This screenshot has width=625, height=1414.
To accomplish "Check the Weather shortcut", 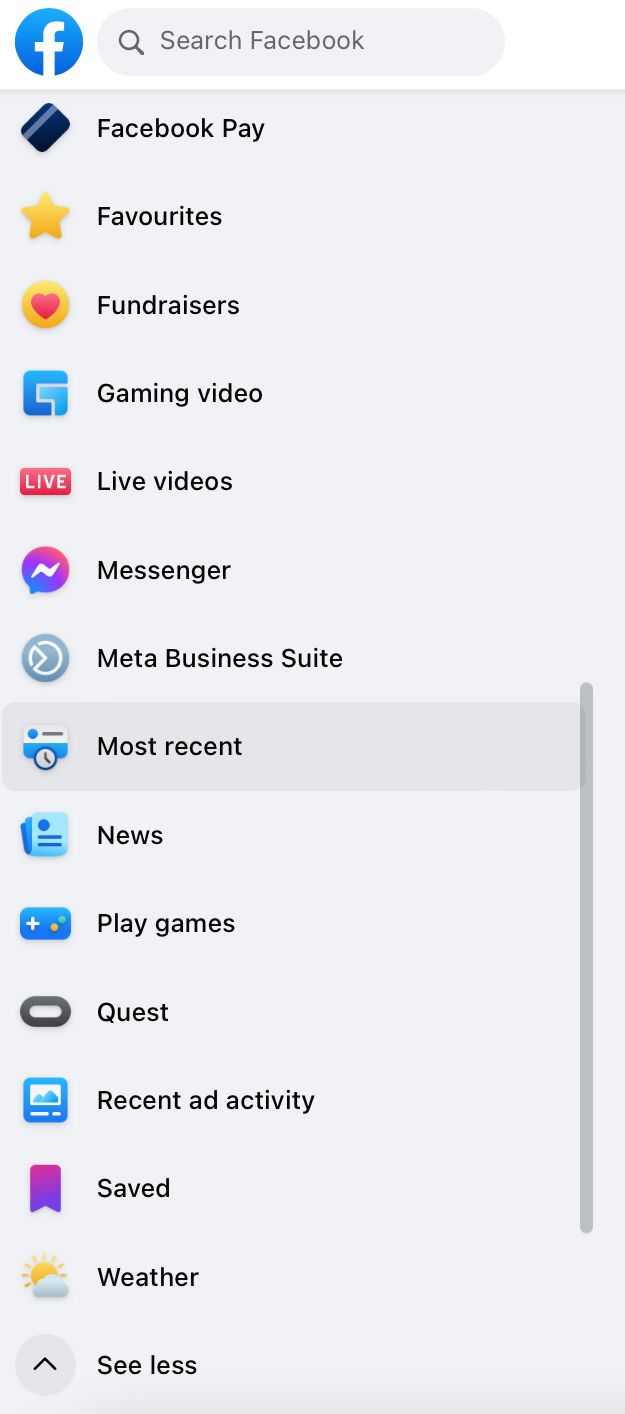I will pos(147,1277).
